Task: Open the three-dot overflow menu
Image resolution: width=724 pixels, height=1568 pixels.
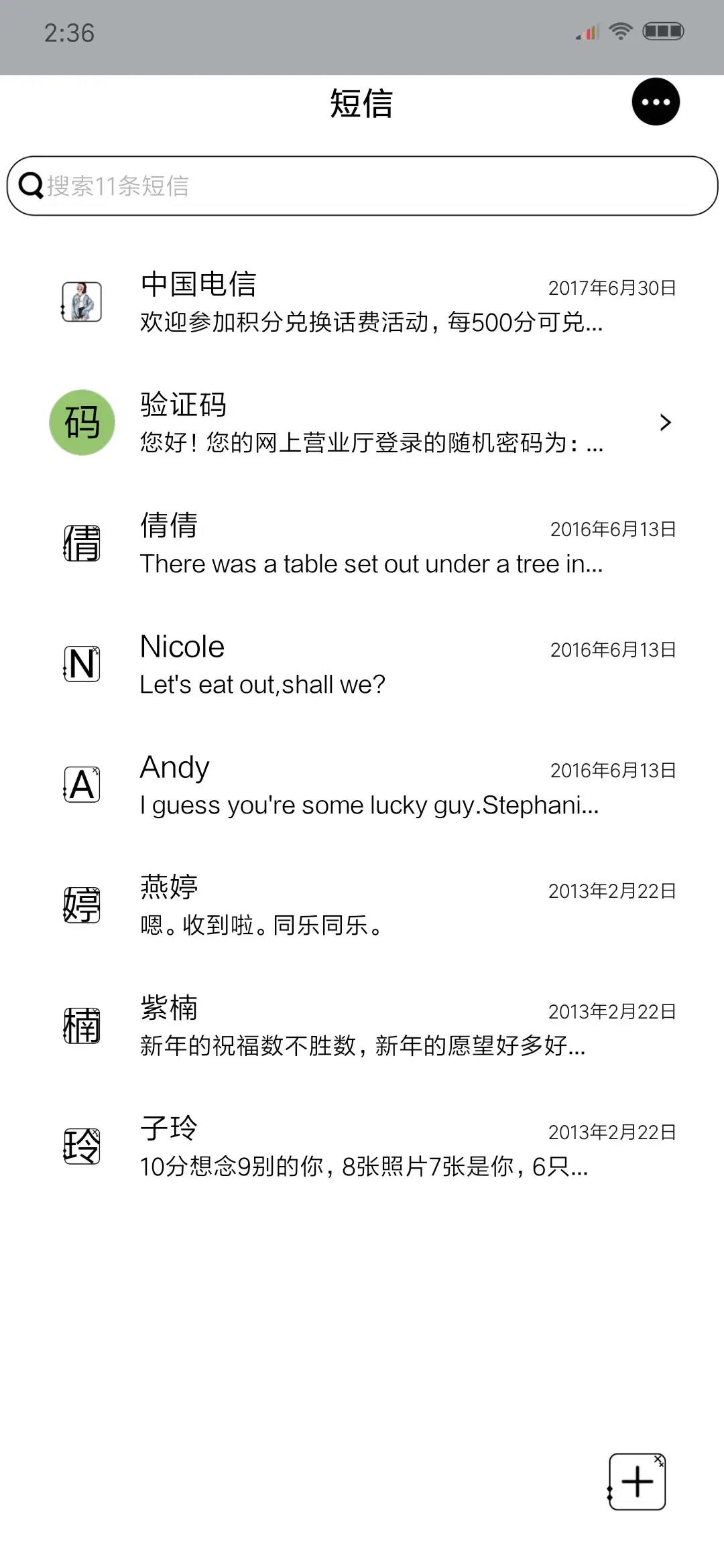Action: pyautogui.click(x=655, y=102)
